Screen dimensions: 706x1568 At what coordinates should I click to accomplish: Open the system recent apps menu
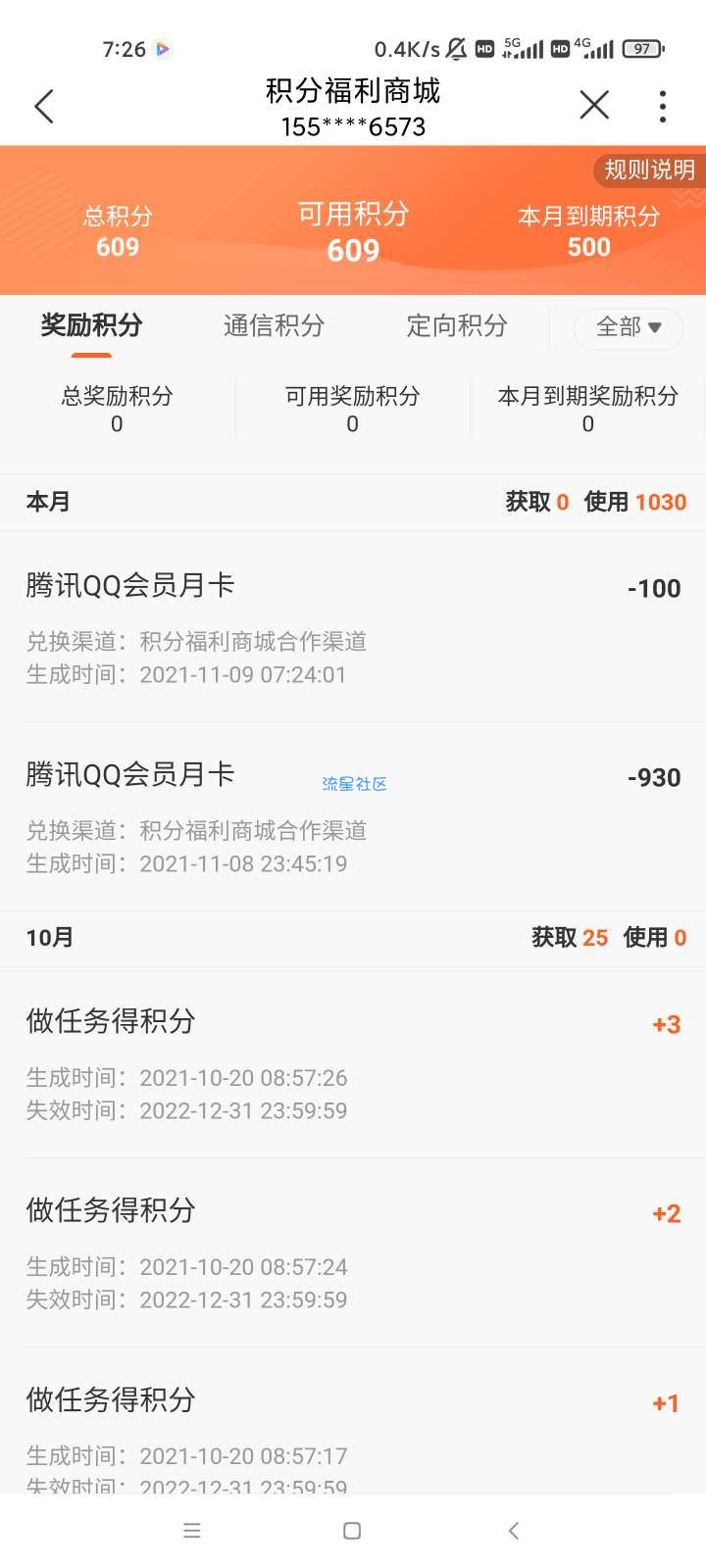[192, 1531]
